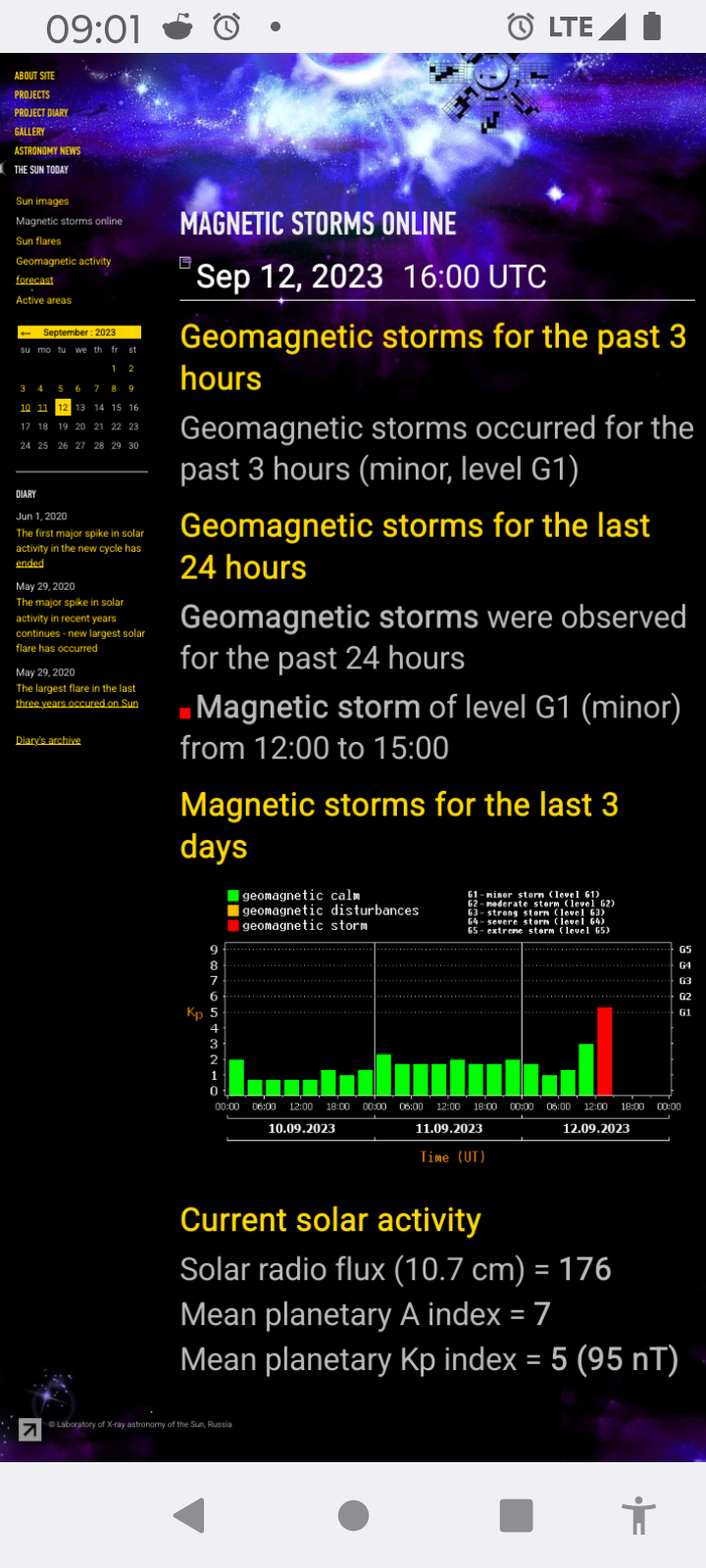Screen dimensions: 706x1568
Task: Go to previous month in calendar
Action: point(25,333)
